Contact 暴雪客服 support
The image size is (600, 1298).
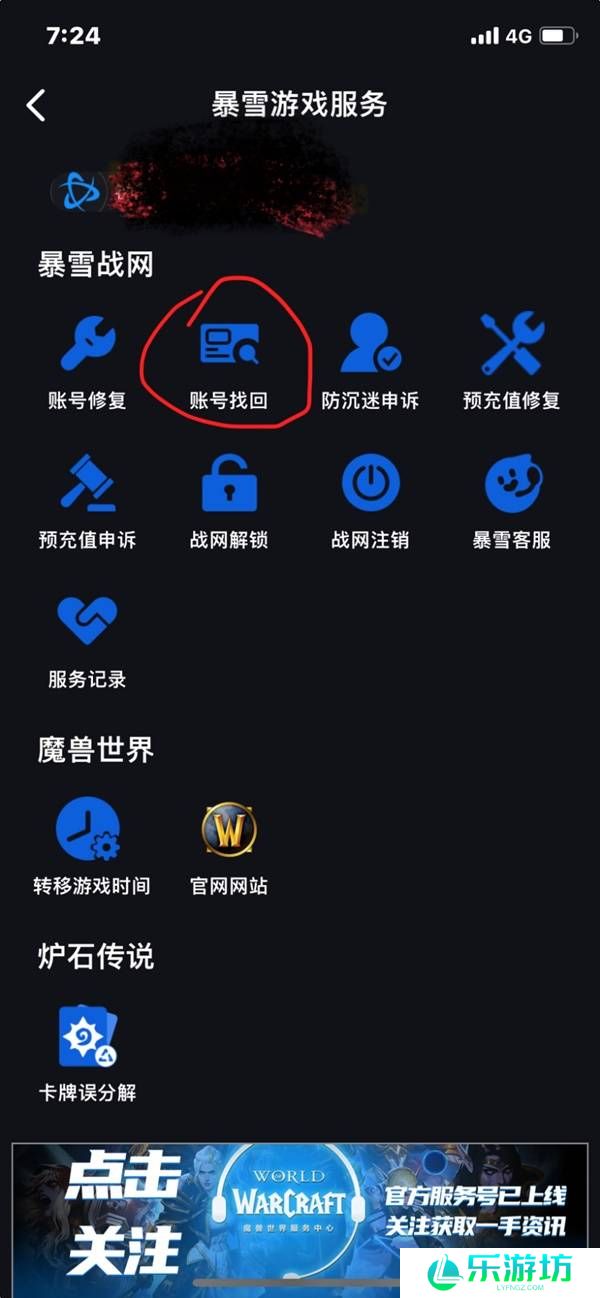pyautogui.click(x=511, y=500)
